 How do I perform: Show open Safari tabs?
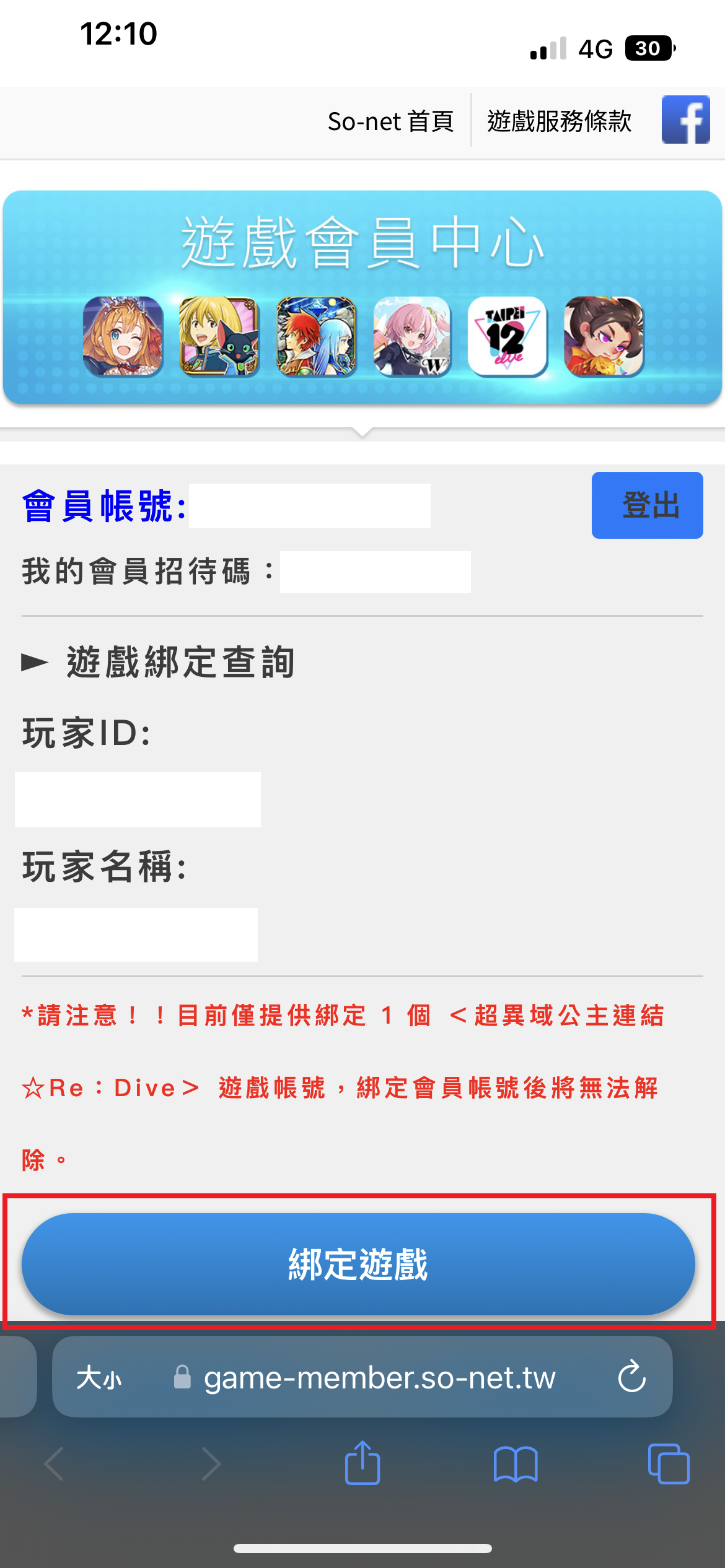(x=669, y=1464)
